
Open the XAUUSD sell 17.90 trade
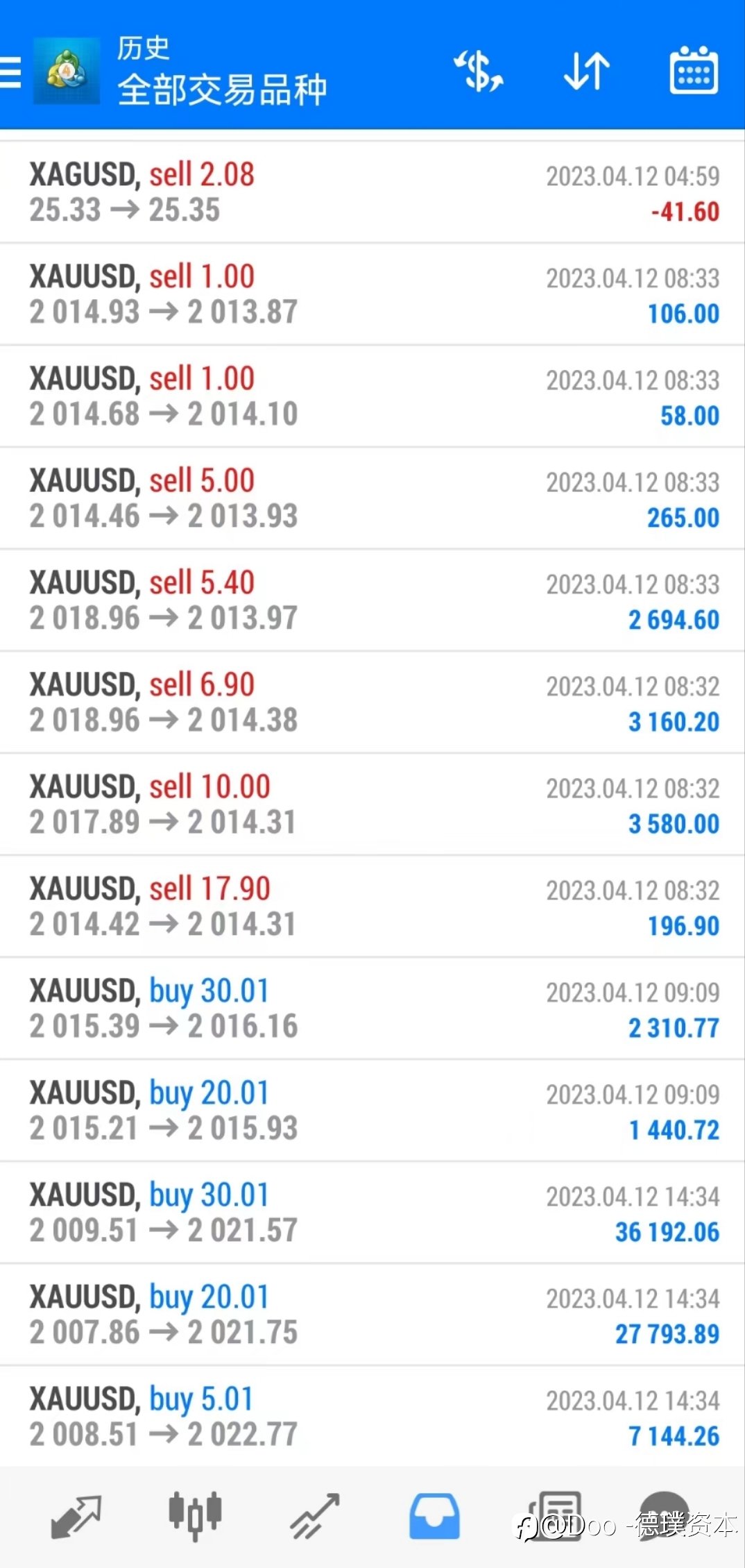click(x=372, y=907)
